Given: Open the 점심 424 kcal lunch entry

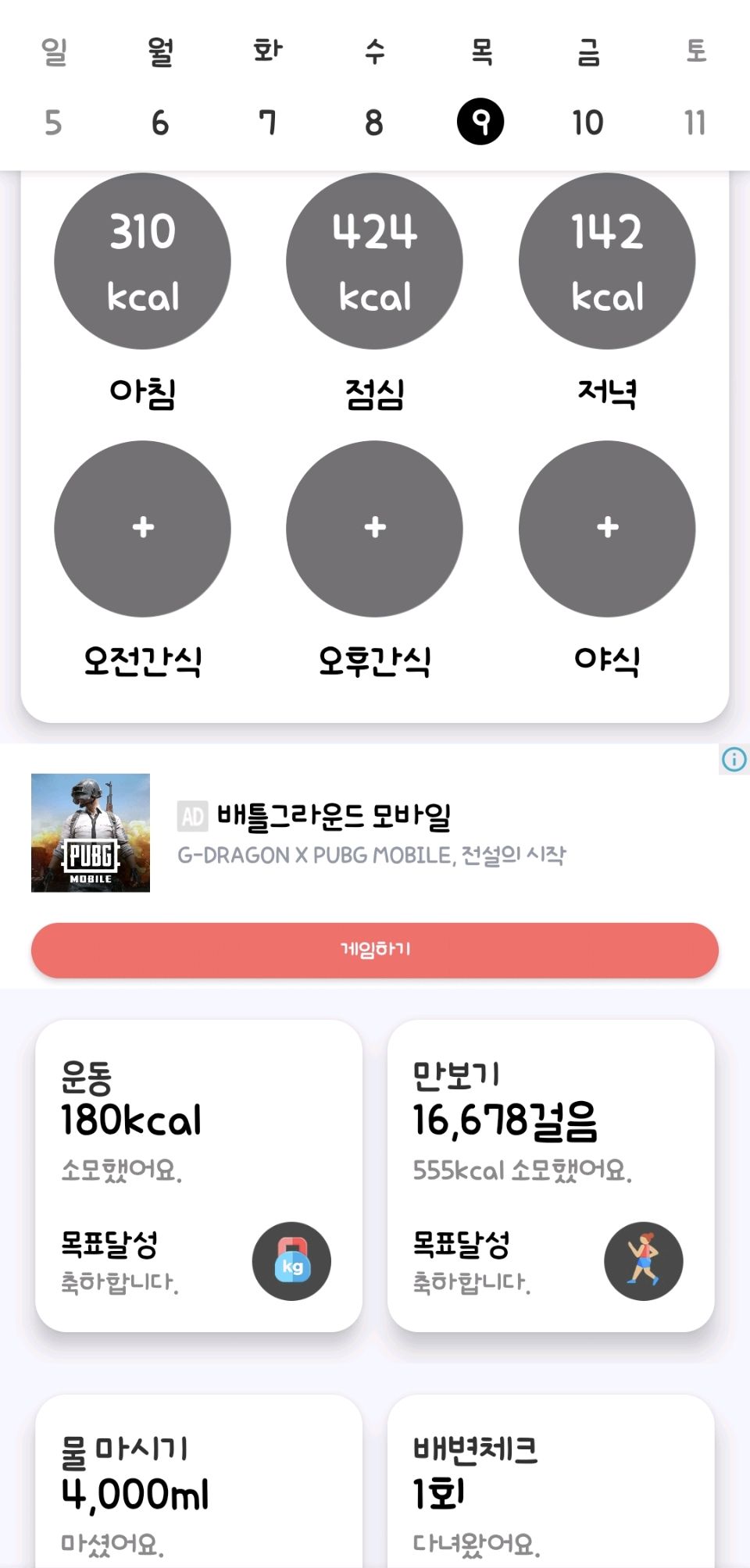Looking at the screenshot, I should (x=374, y=261).
